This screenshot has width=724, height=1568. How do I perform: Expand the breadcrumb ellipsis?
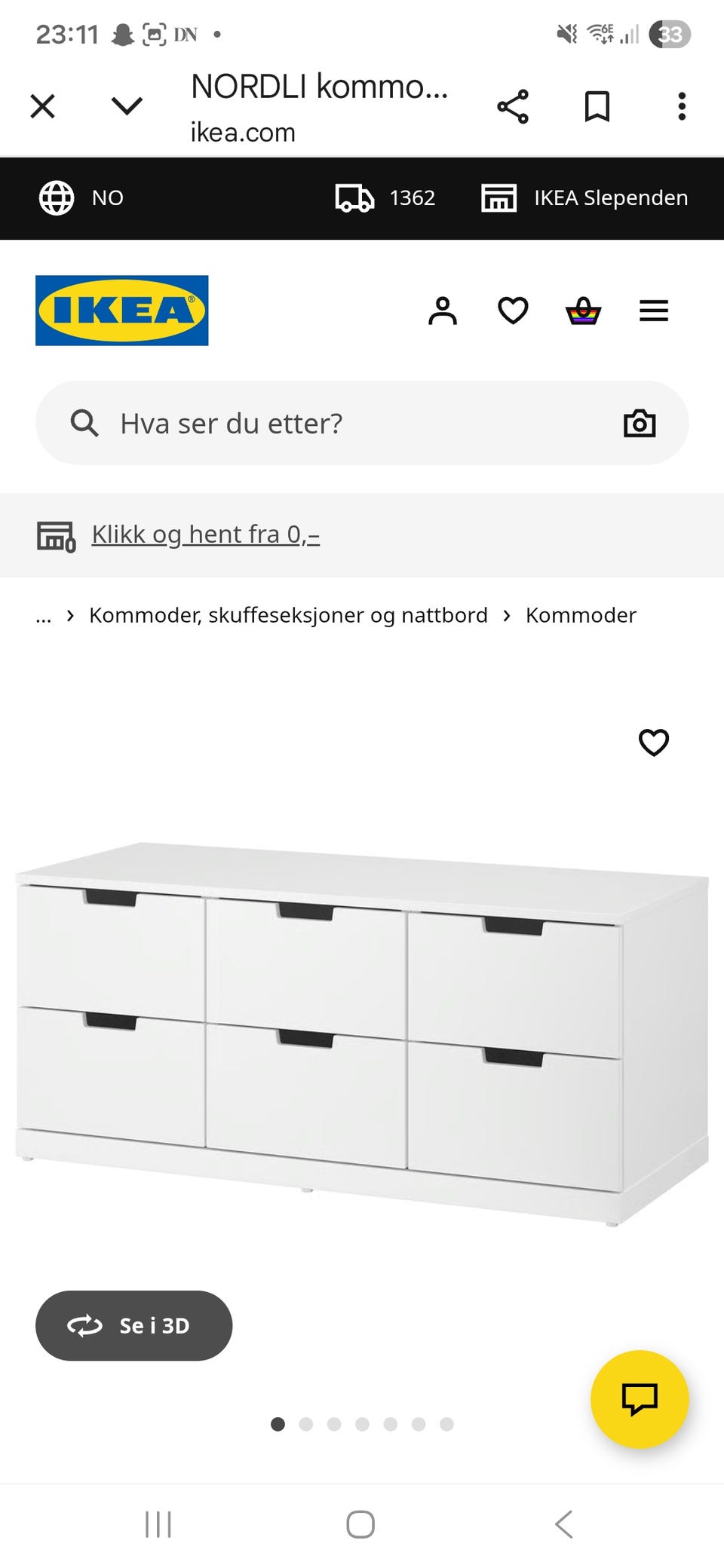44,615
